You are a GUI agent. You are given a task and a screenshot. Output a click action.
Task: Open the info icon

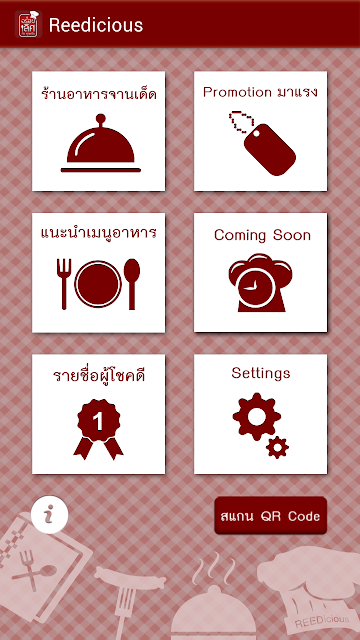(x=49, y=515)
